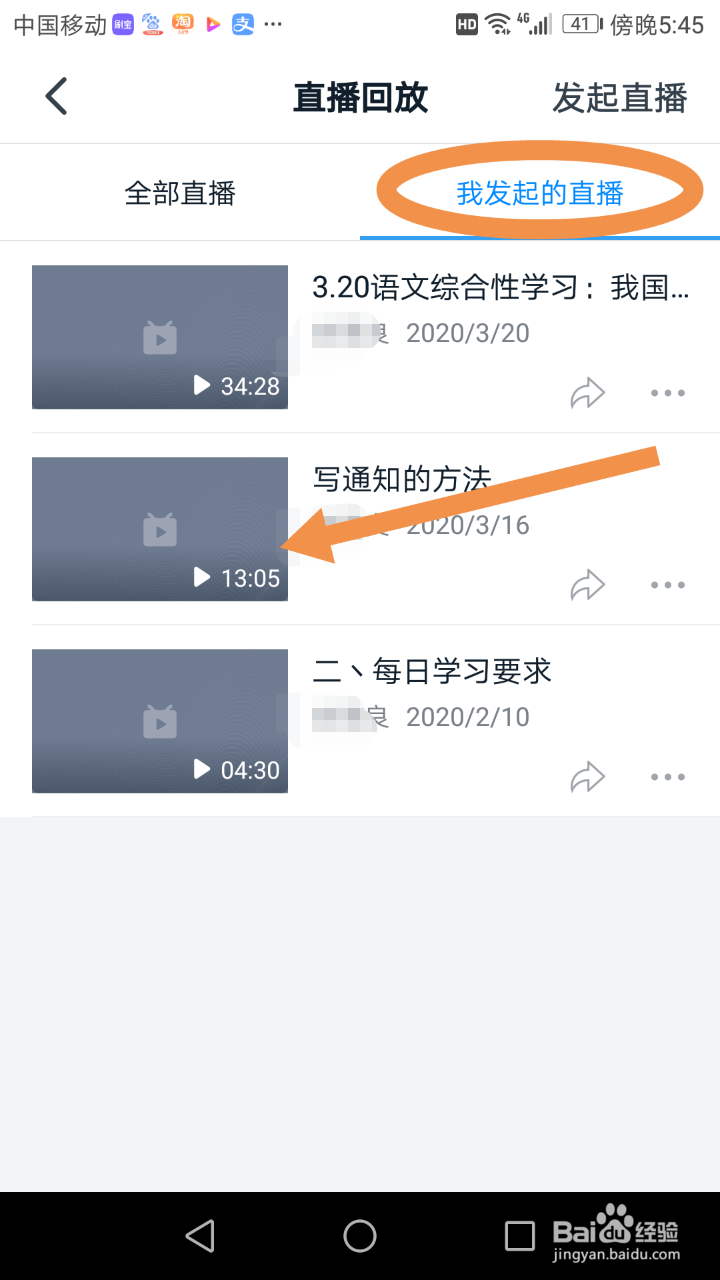Tap the back arrow to exit playback list
Screen dimensions: 720x1280
click(x=55, y=96)
